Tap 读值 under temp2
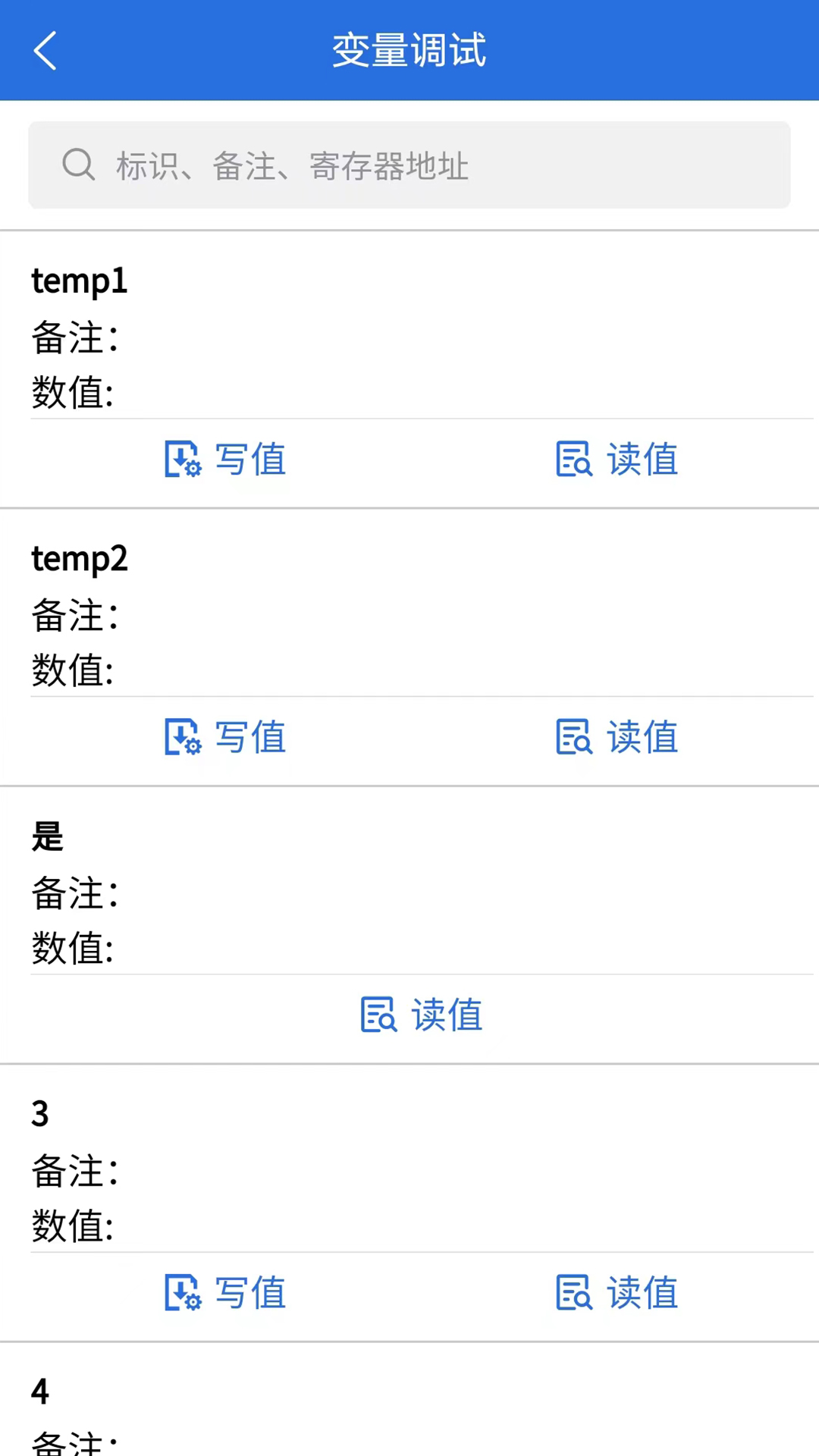This screenshot has height=1456, width=819. (x=617, y=737)
